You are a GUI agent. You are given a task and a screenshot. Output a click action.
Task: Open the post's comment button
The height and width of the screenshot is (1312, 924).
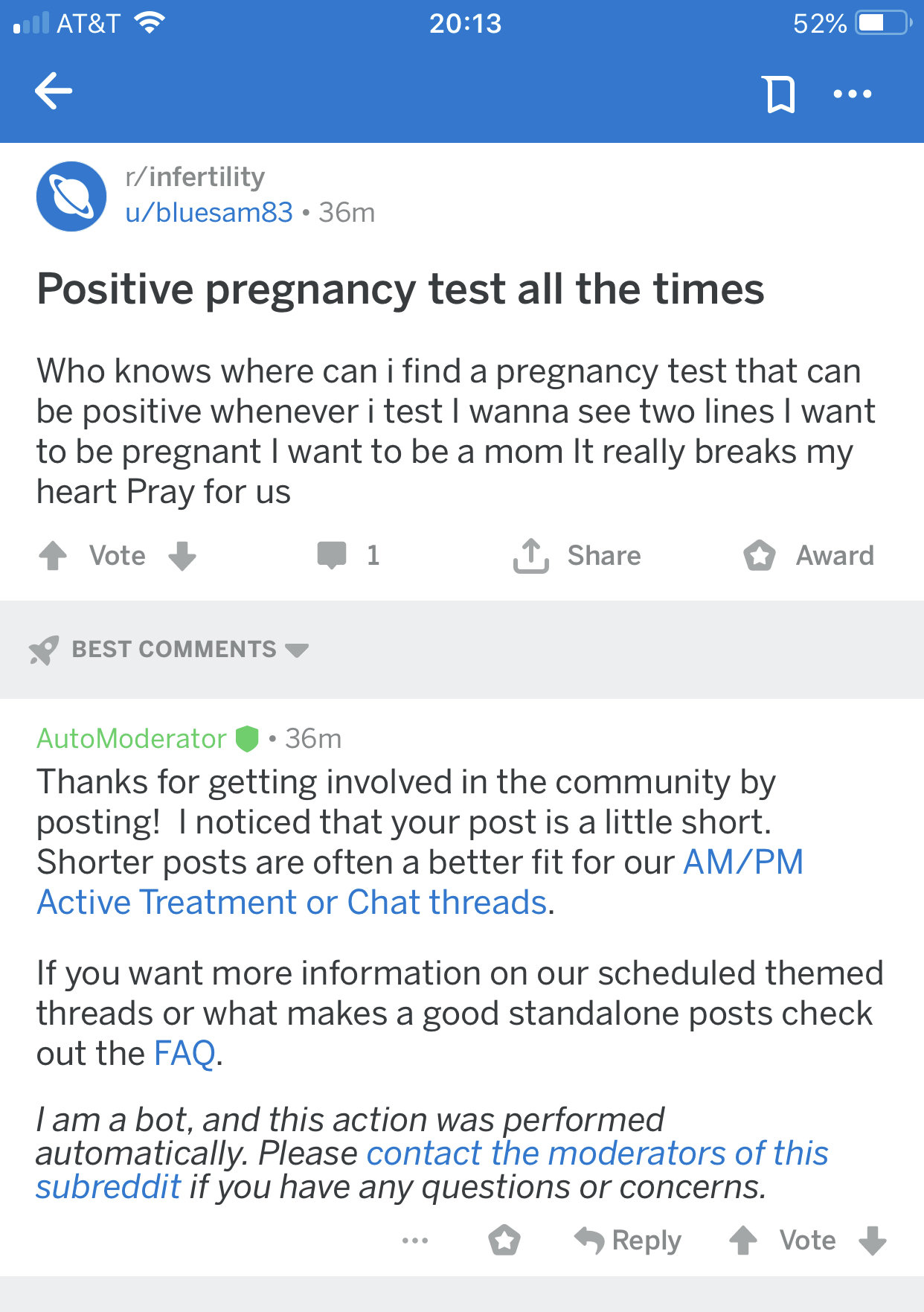pos(348,555)
